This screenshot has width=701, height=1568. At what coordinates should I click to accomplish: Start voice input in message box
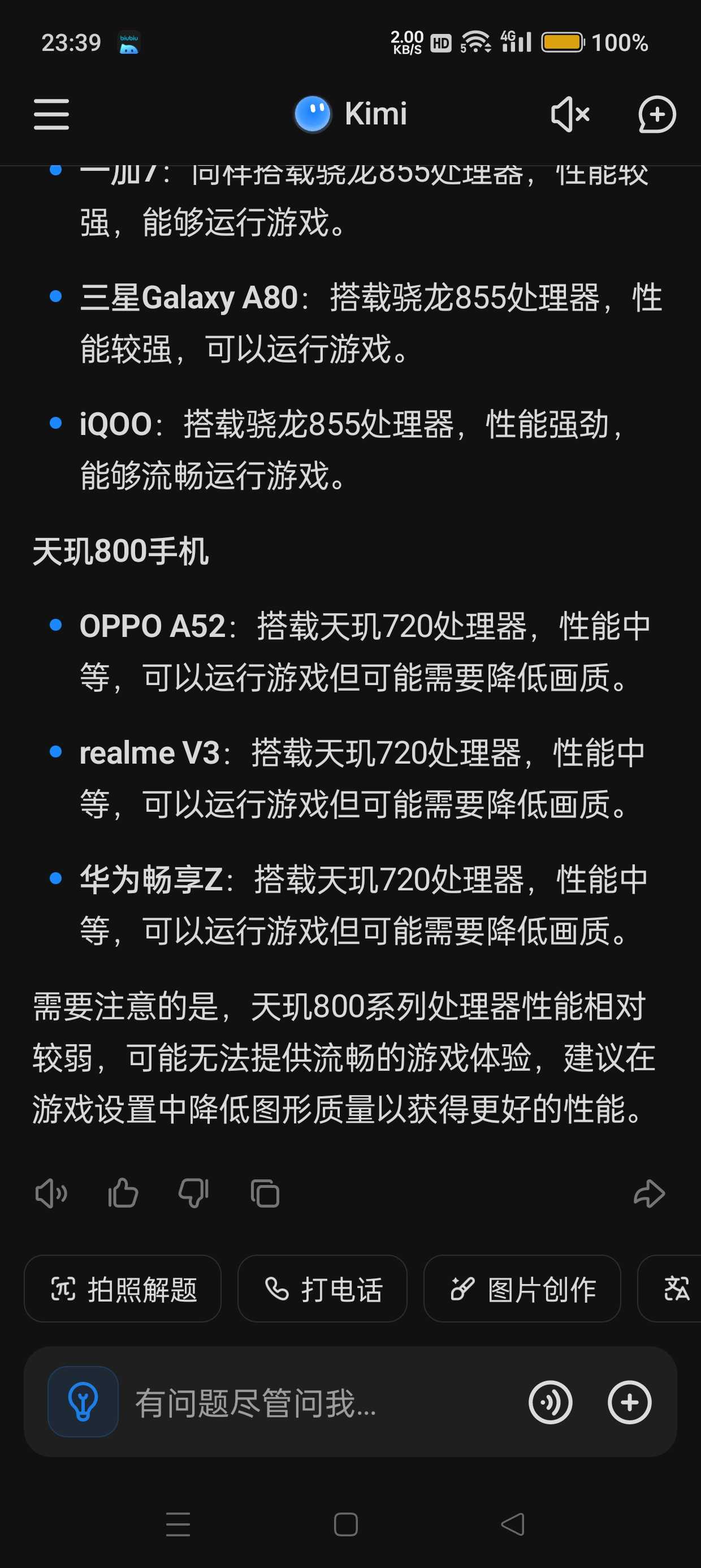pos(550,1402)
